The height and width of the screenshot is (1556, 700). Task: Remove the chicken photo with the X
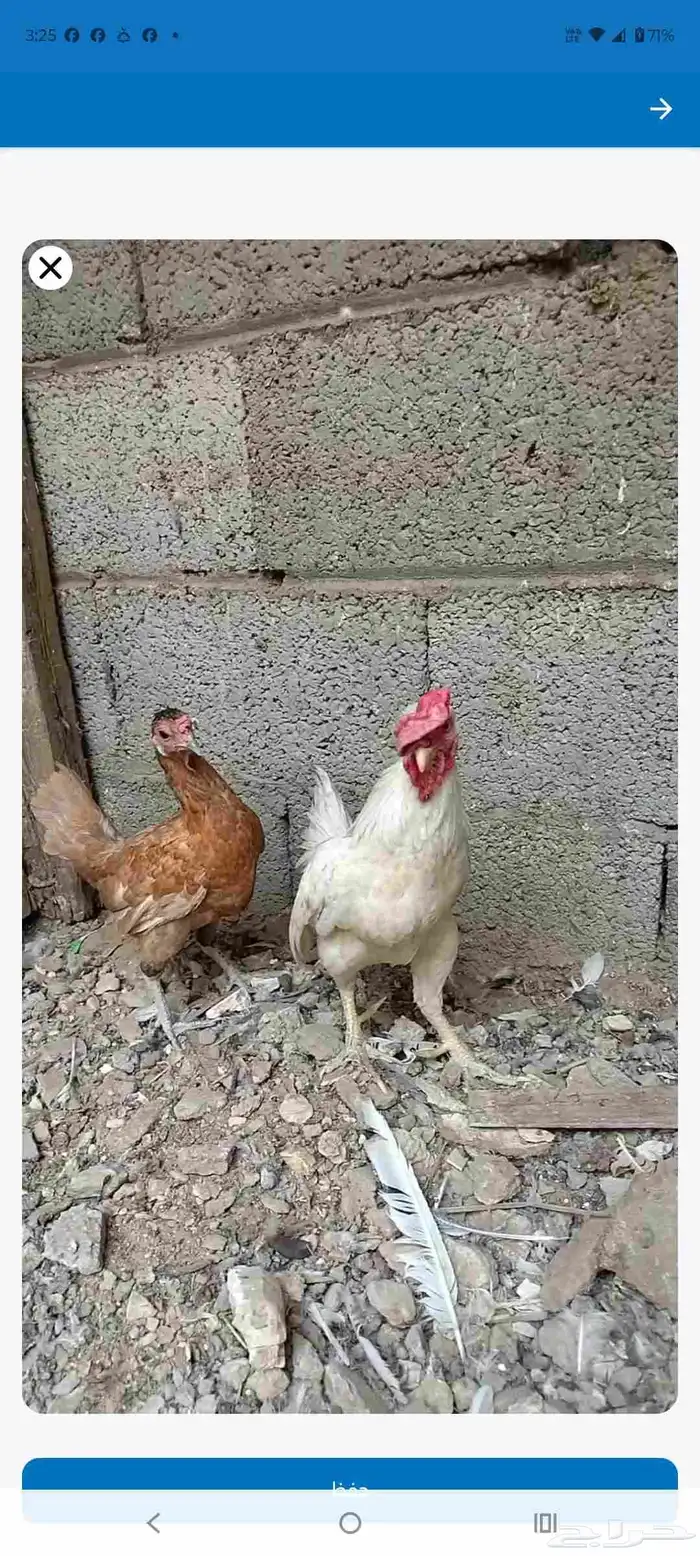[x=50, y=268]
